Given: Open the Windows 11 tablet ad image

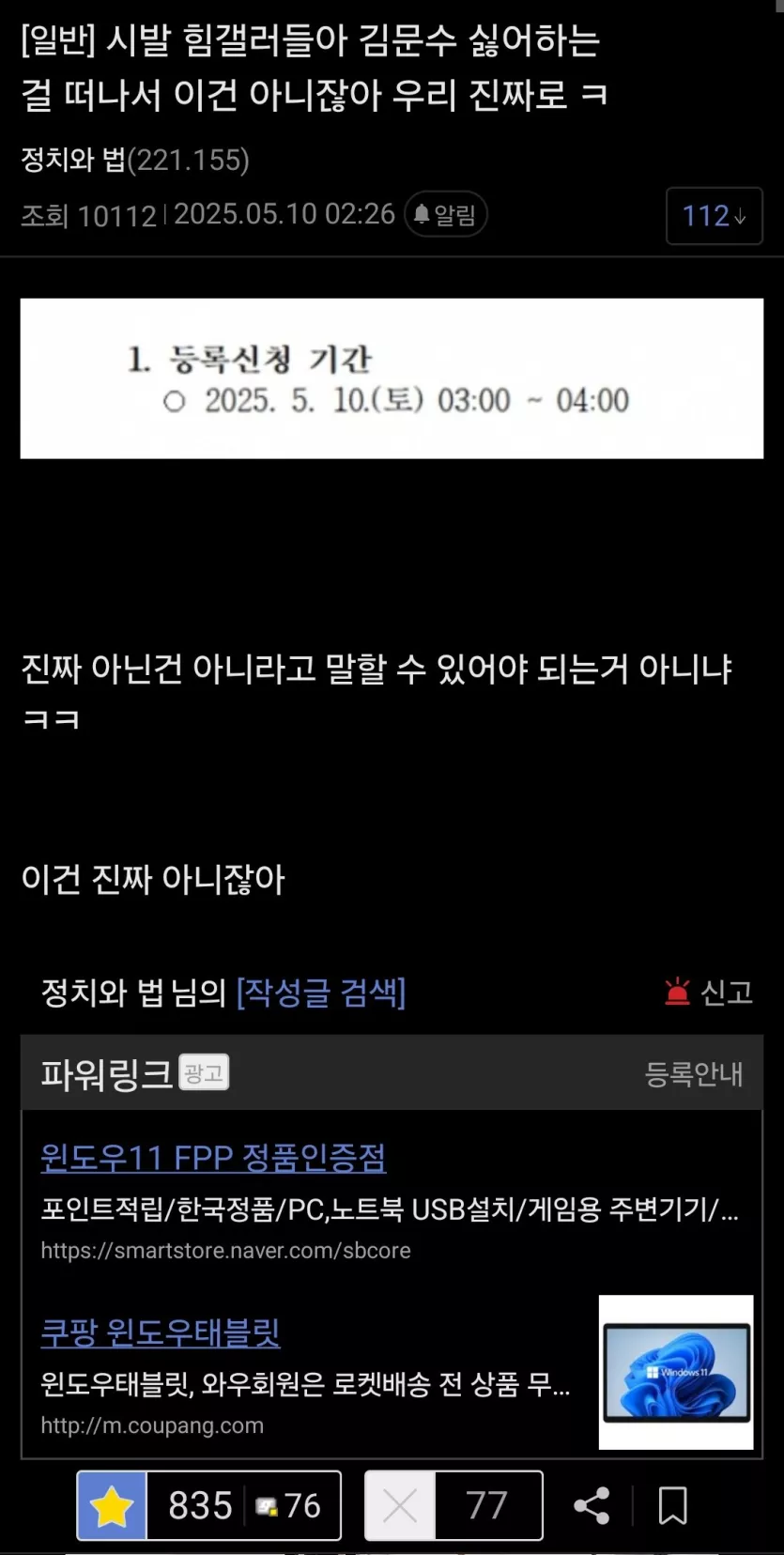Looking at the screenshot, I should point(676,1372).
